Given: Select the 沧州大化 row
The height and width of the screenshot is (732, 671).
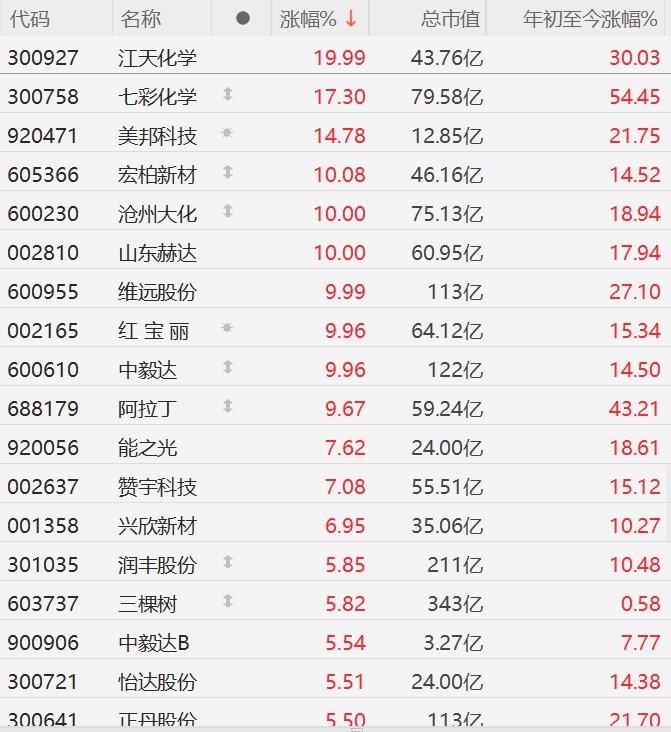Looking at the screenshot, I should pyautogui.click(x=157, y=214).
